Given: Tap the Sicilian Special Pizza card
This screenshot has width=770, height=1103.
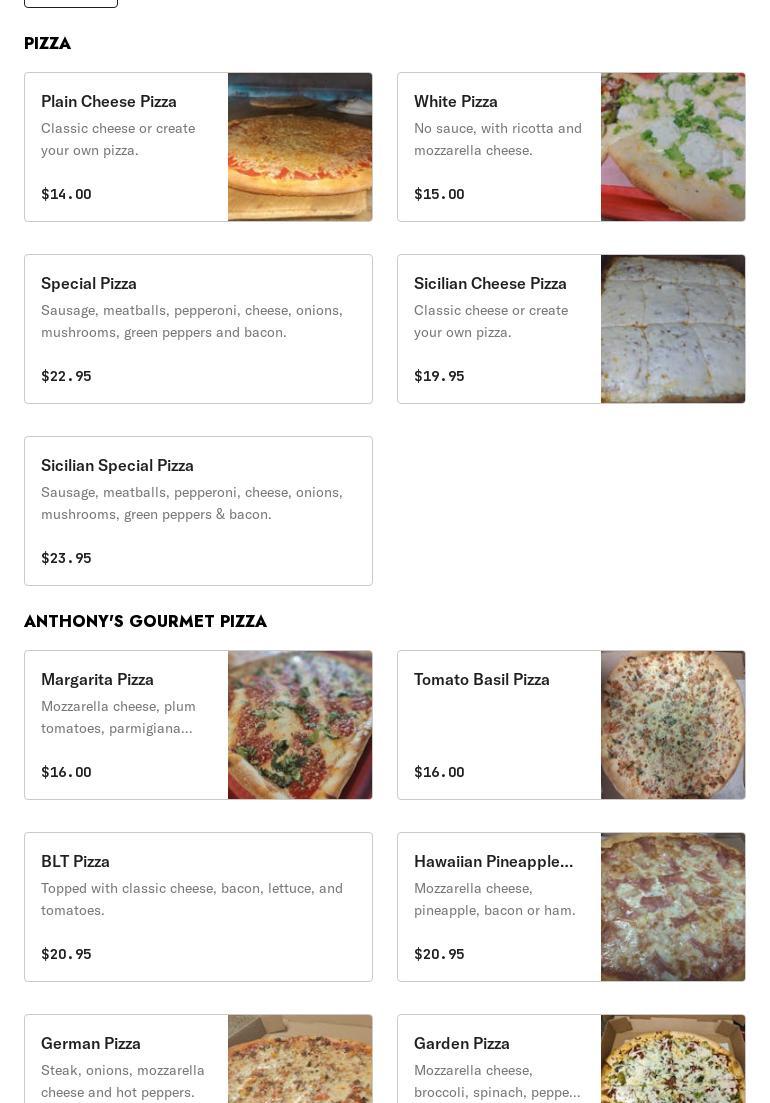Looking at the screenshot, I should [198, 511].
